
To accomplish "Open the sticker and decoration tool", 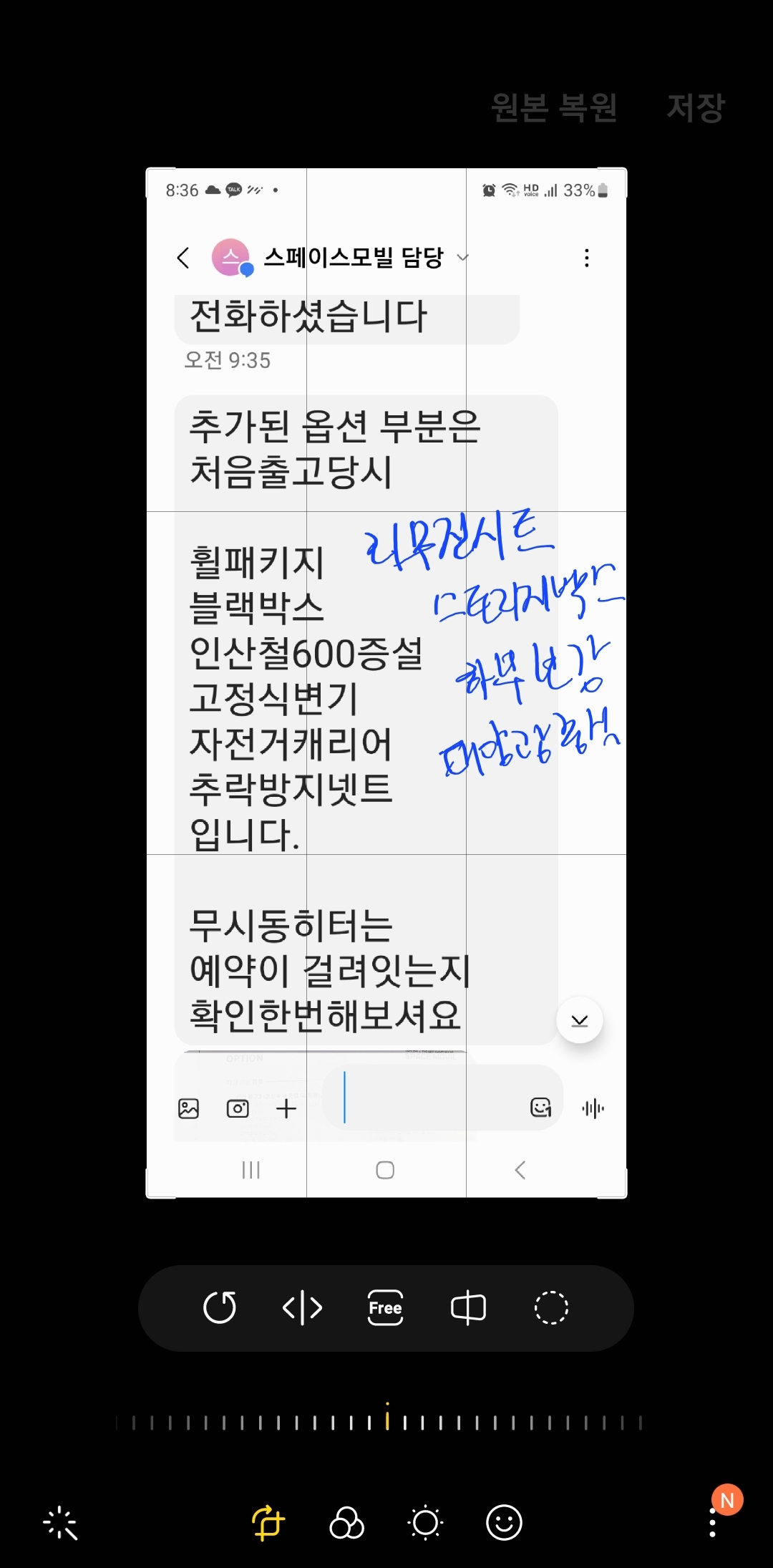I will click(x=504, y=1523).
